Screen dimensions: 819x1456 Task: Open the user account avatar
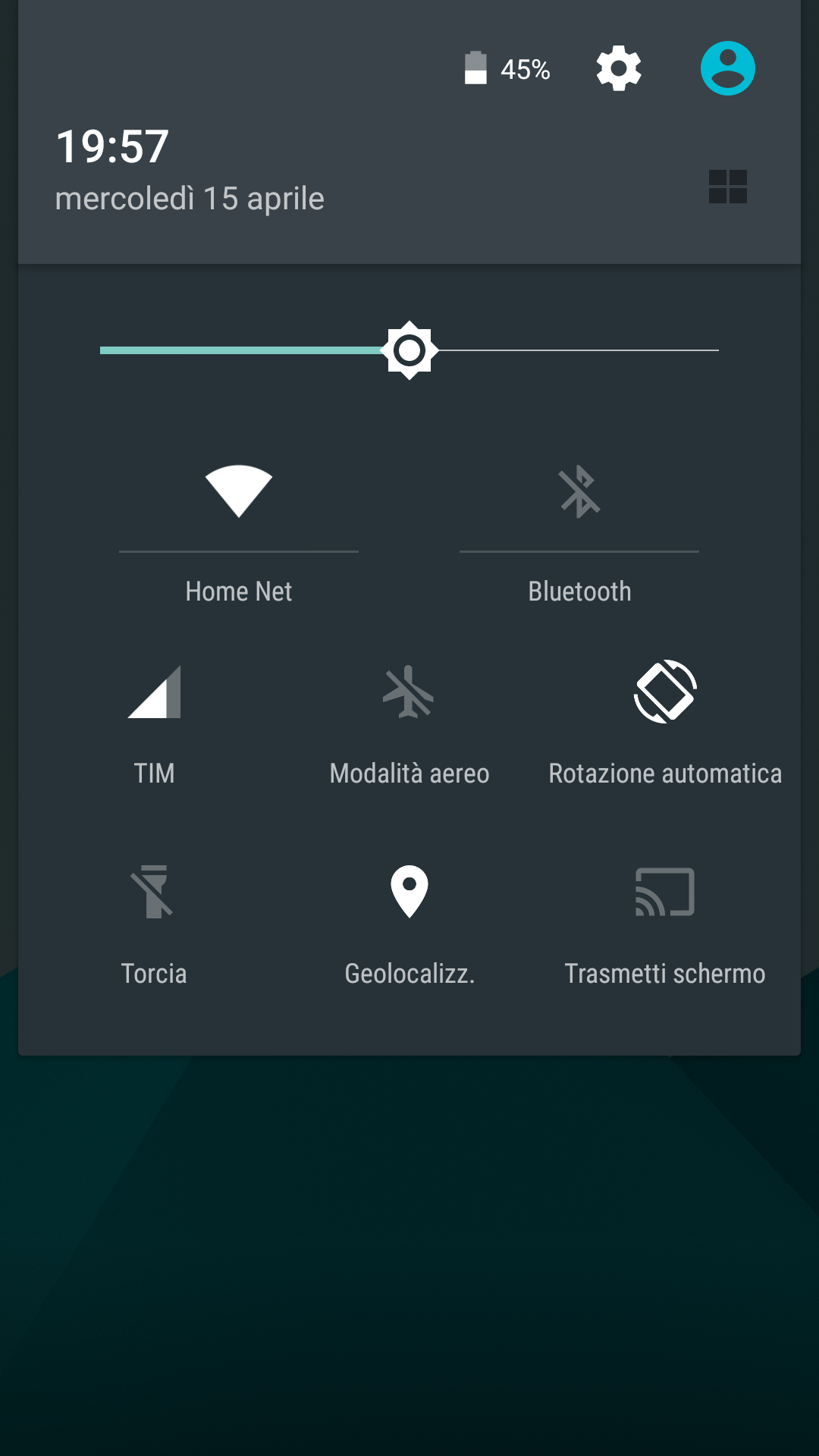(727, 68)
